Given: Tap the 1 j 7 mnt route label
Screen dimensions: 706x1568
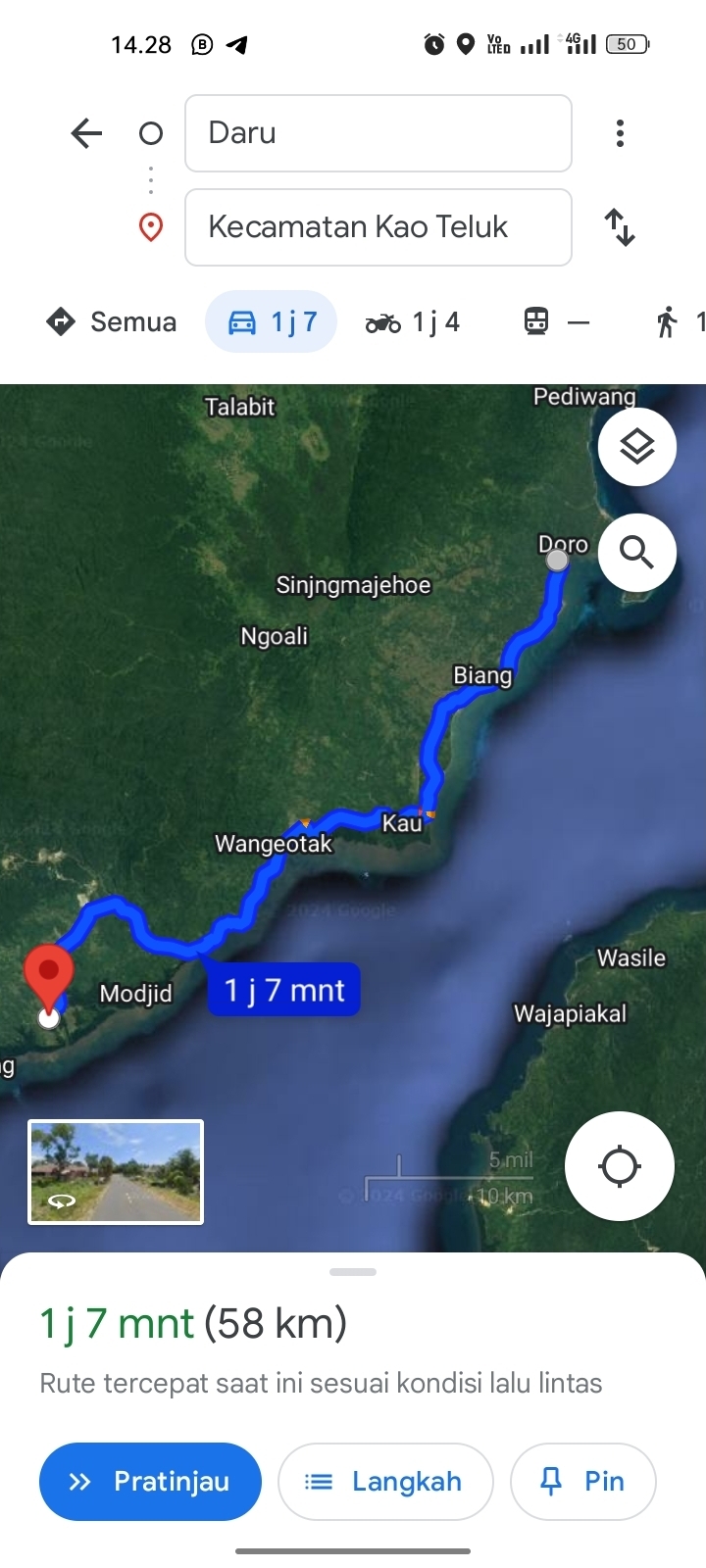Looking at the screenshot, I should pos(284,990).
